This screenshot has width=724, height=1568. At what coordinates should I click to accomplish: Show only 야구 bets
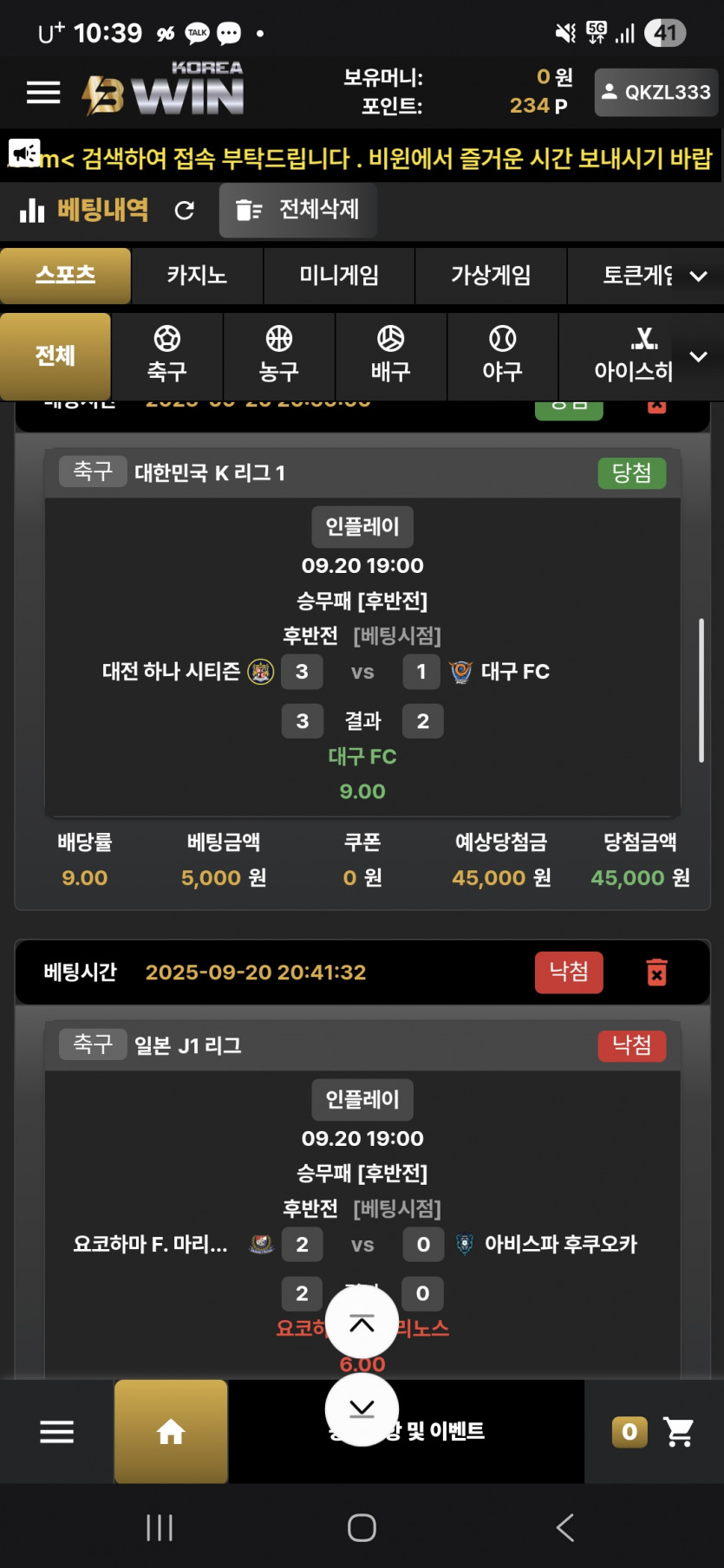(x=503, y=355)
